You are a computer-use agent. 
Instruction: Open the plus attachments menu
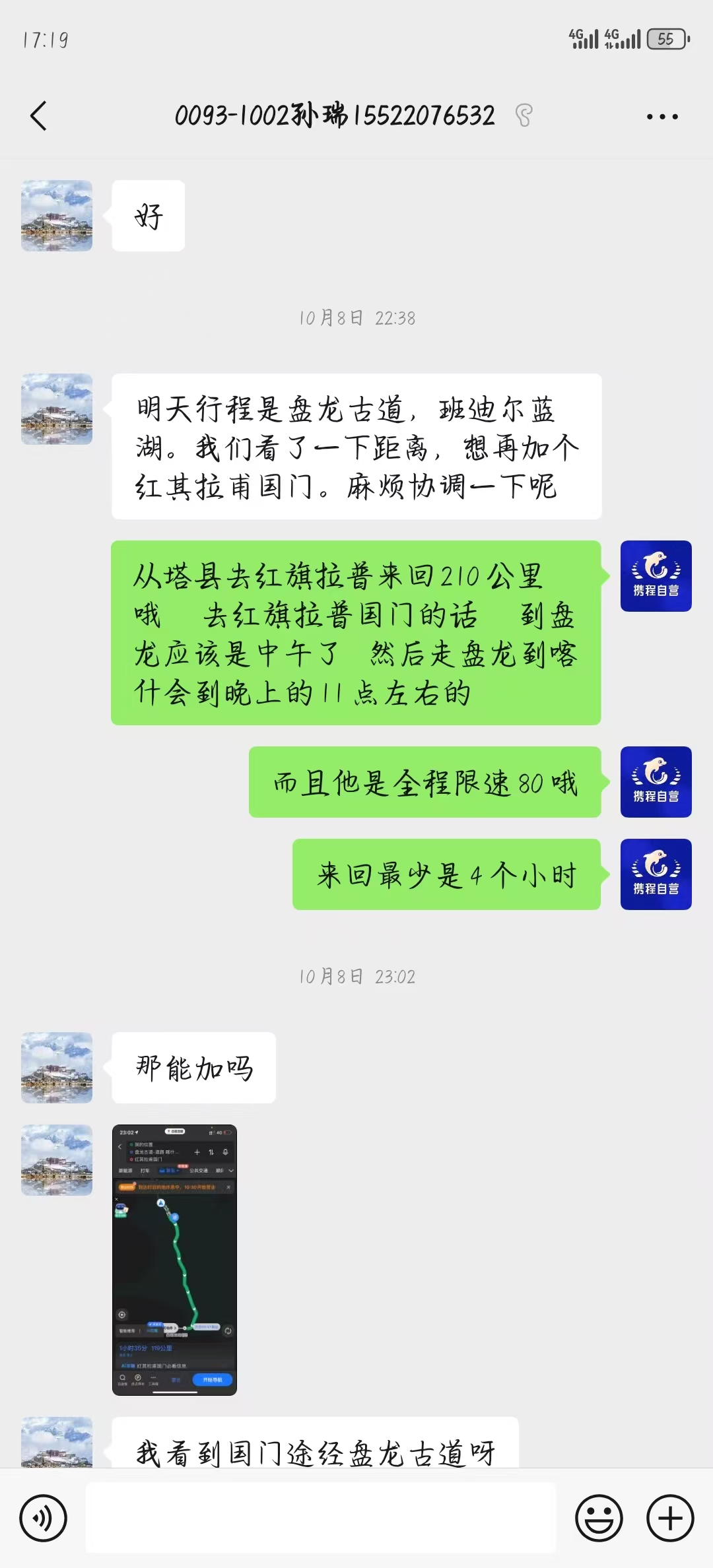(x=670, y=1518)
